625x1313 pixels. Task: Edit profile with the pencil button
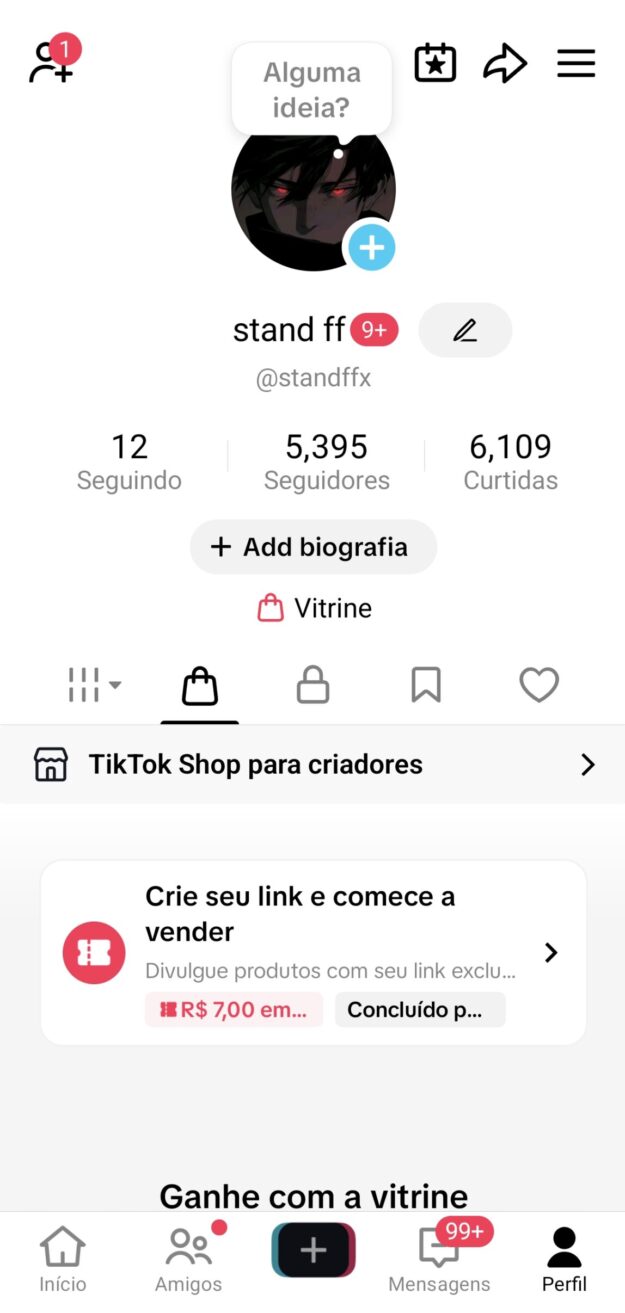(x=465, y=330)
